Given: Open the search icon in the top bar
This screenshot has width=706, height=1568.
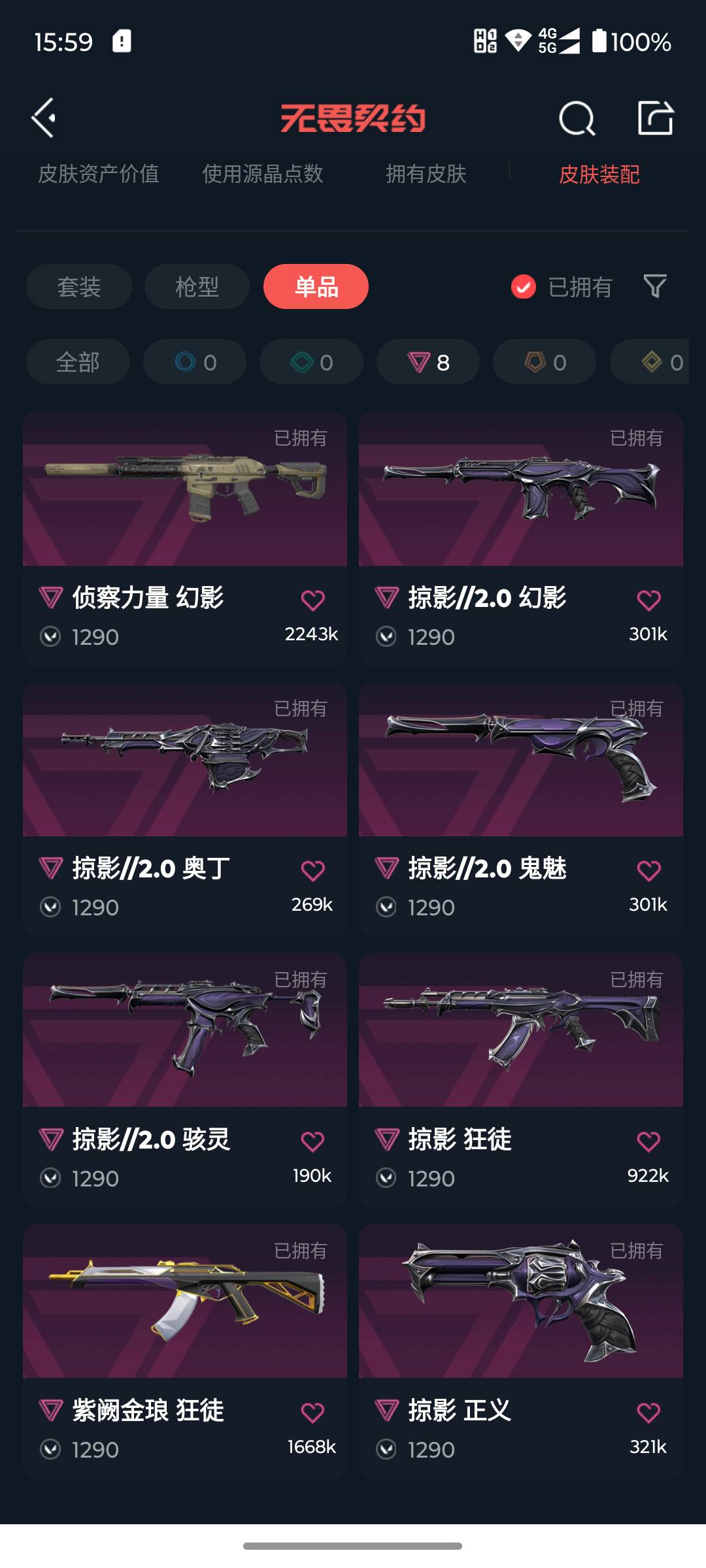Looking at the screenshot, I should (x=576, y=118).
